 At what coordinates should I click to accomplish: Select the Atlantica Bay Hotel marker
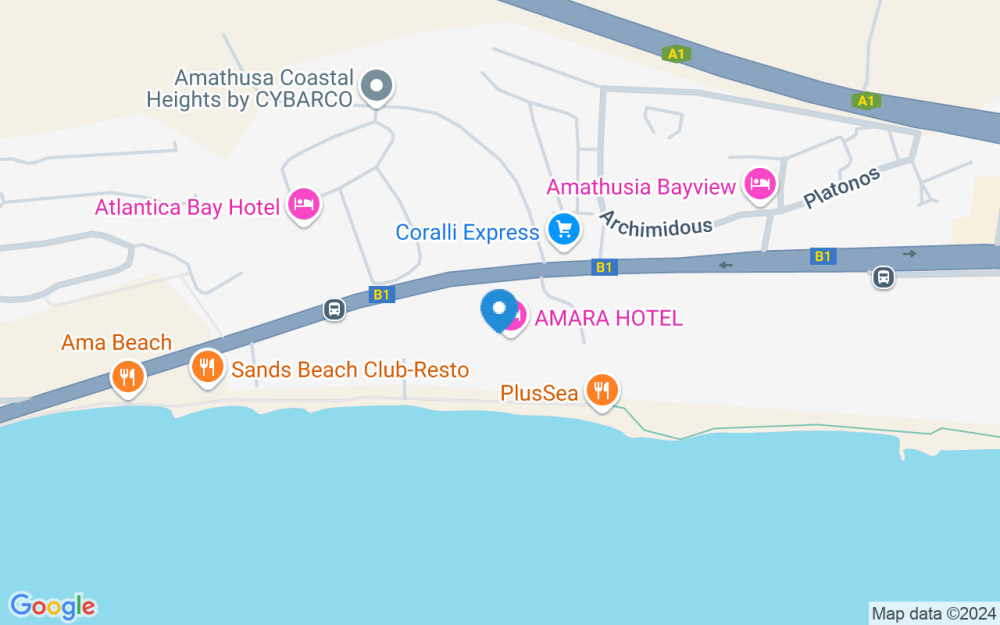click(x=304, y=206)
